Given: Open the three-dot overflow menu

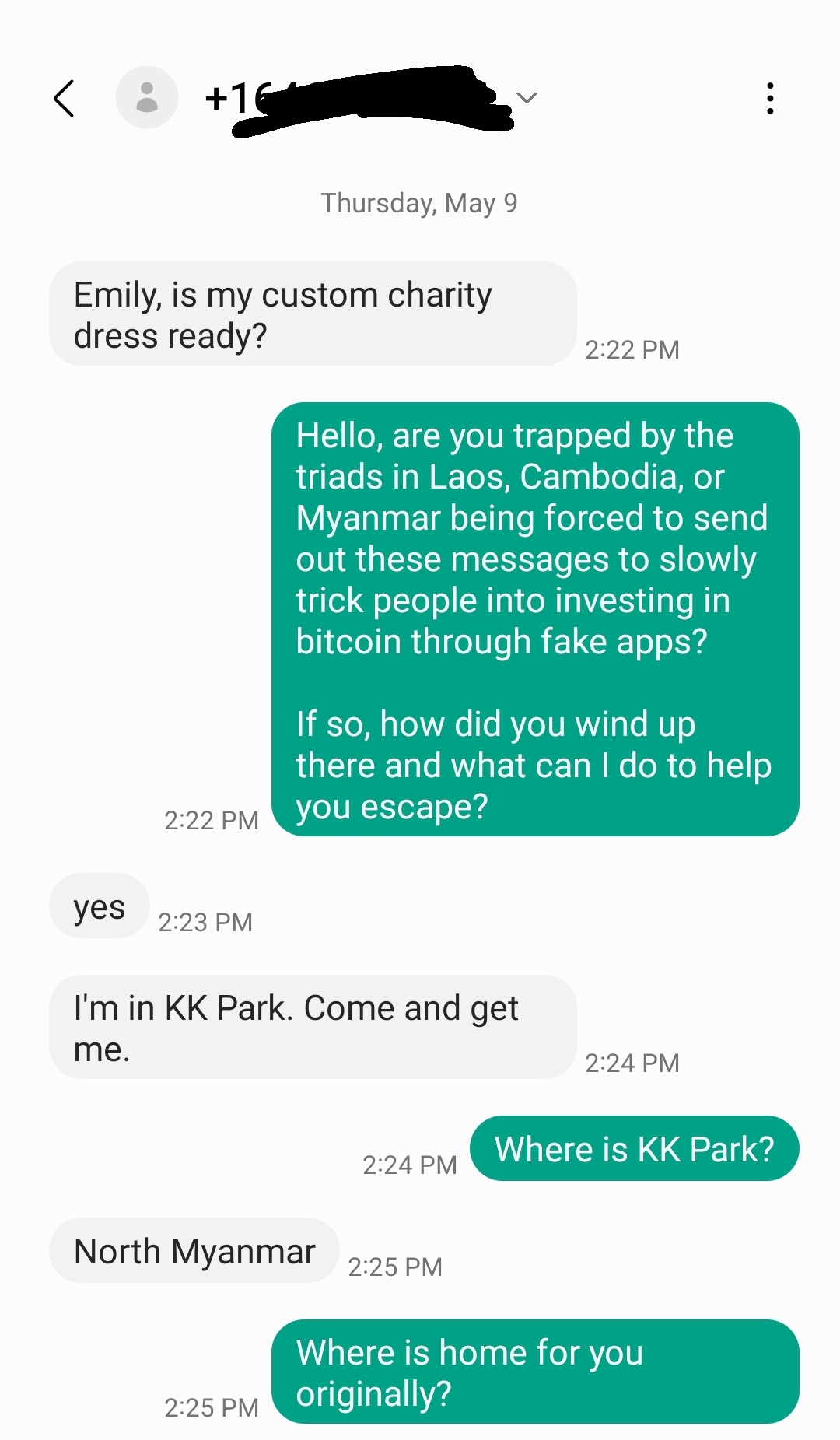Looking at the screenshot, I should 770,99.
